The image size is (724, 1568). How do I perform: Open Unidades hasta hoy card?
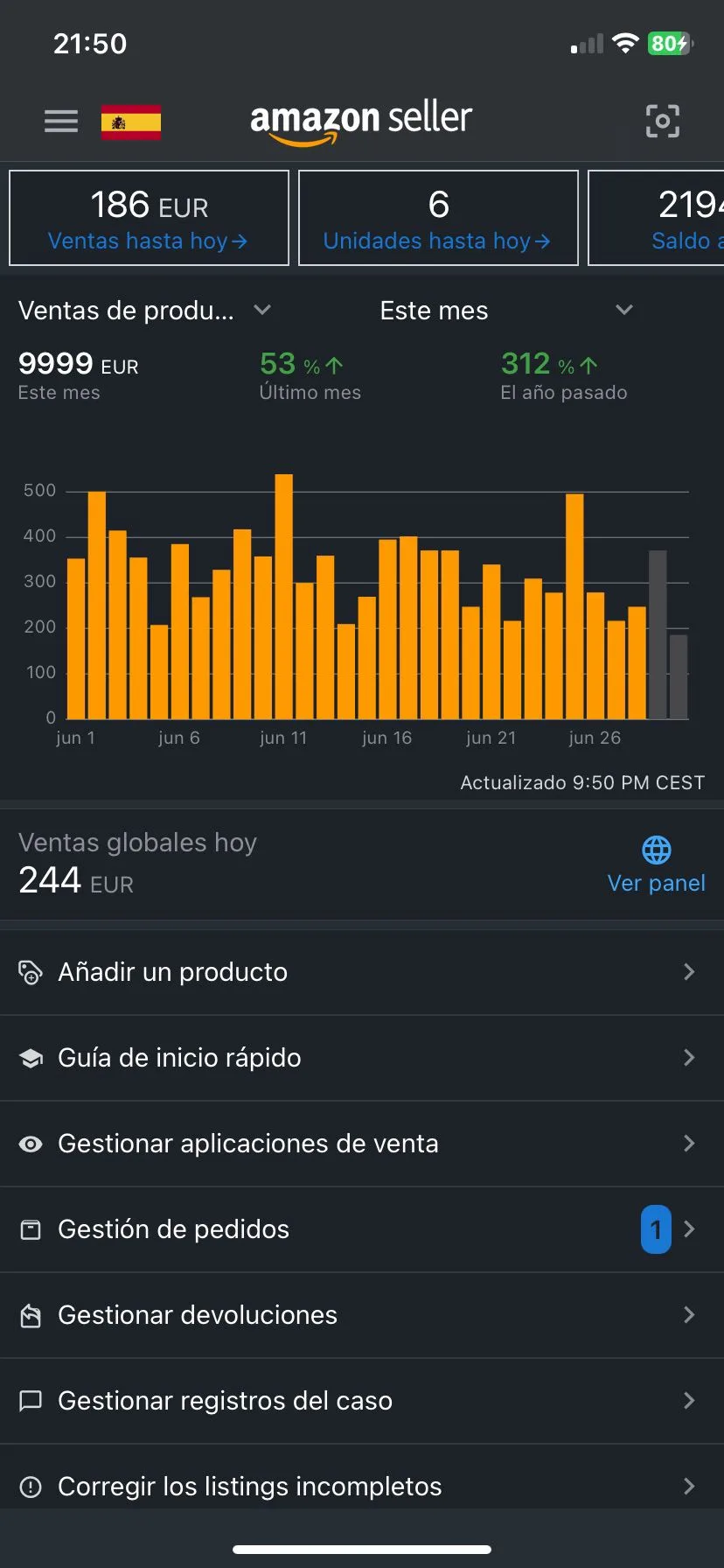[438, 218]
